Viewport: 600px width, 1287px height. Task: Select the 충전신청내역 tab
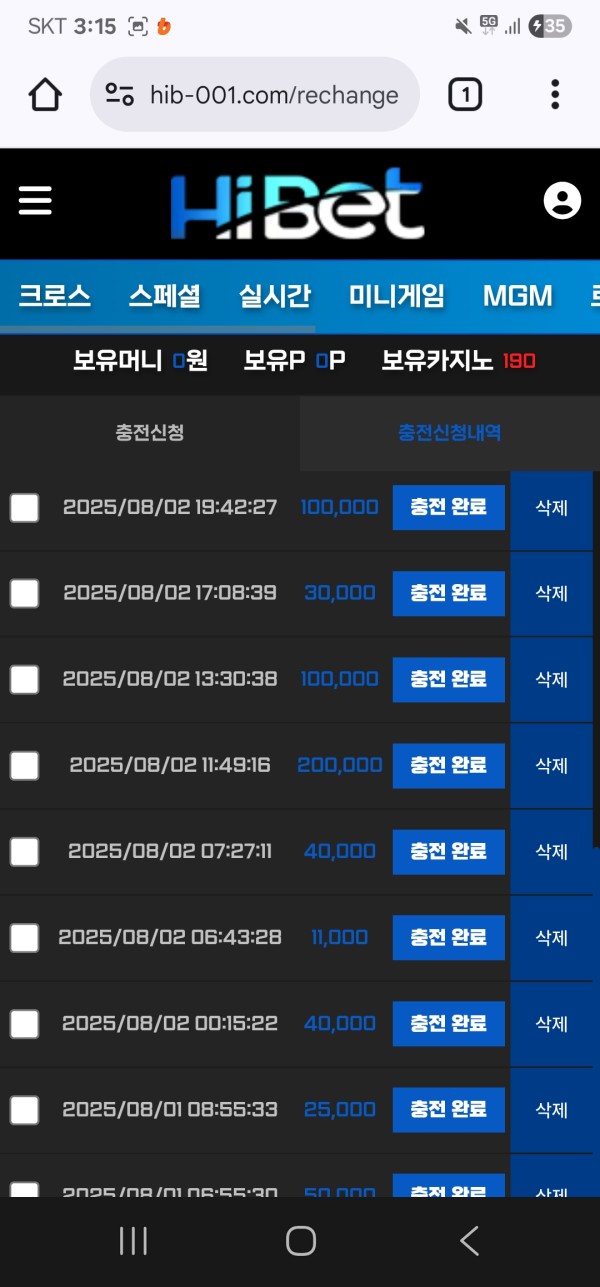pos(450,433)
